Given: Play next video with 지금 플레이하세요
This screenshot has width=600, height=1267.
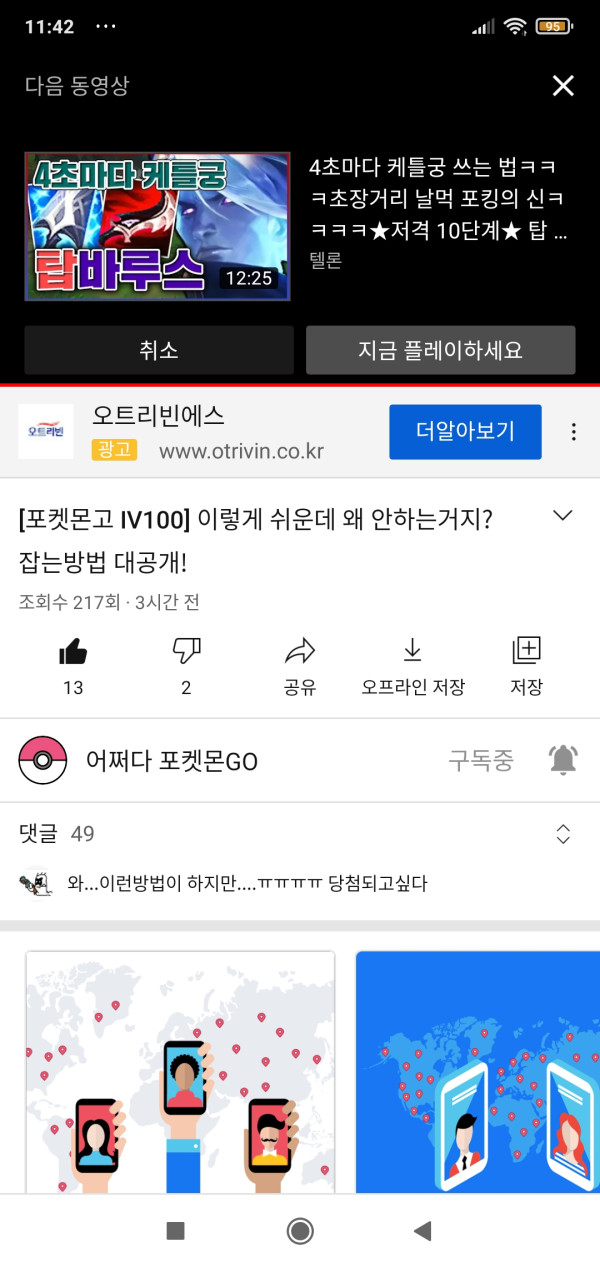Looking at the screenshot, I should pyautogui.click(x=440, y=350).
